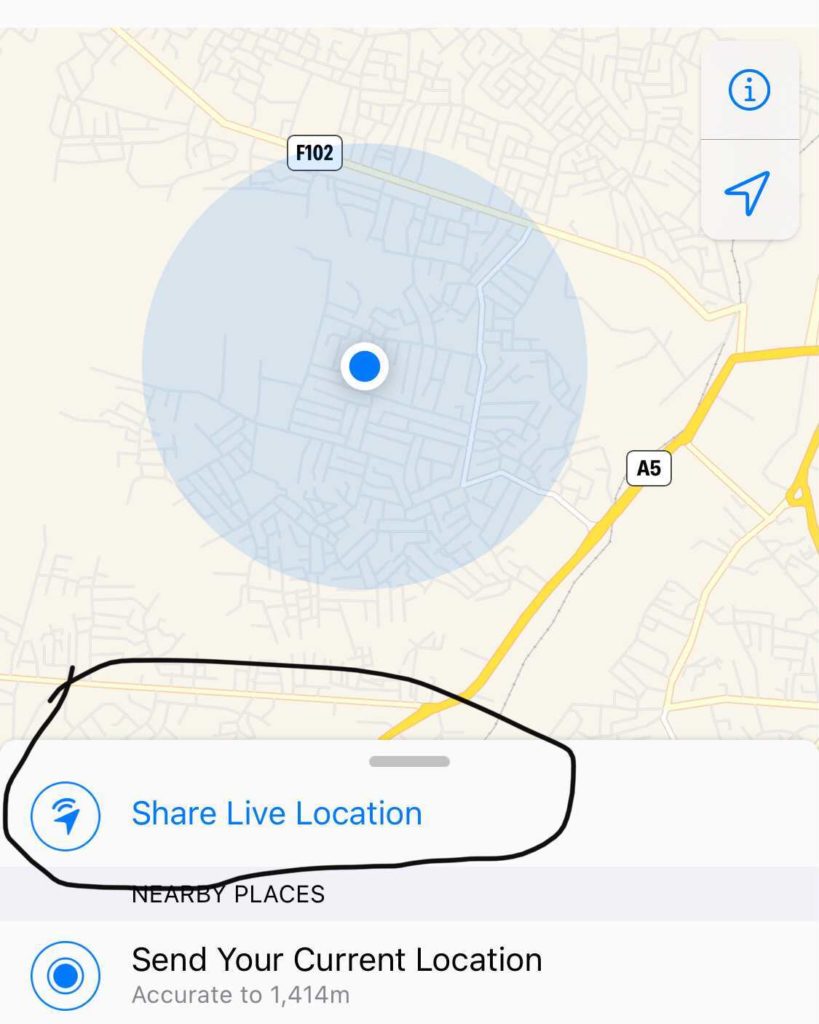Tap the sheet grabber handle
This screenshot has width=819, height=1024.
[x=409, y=762]
